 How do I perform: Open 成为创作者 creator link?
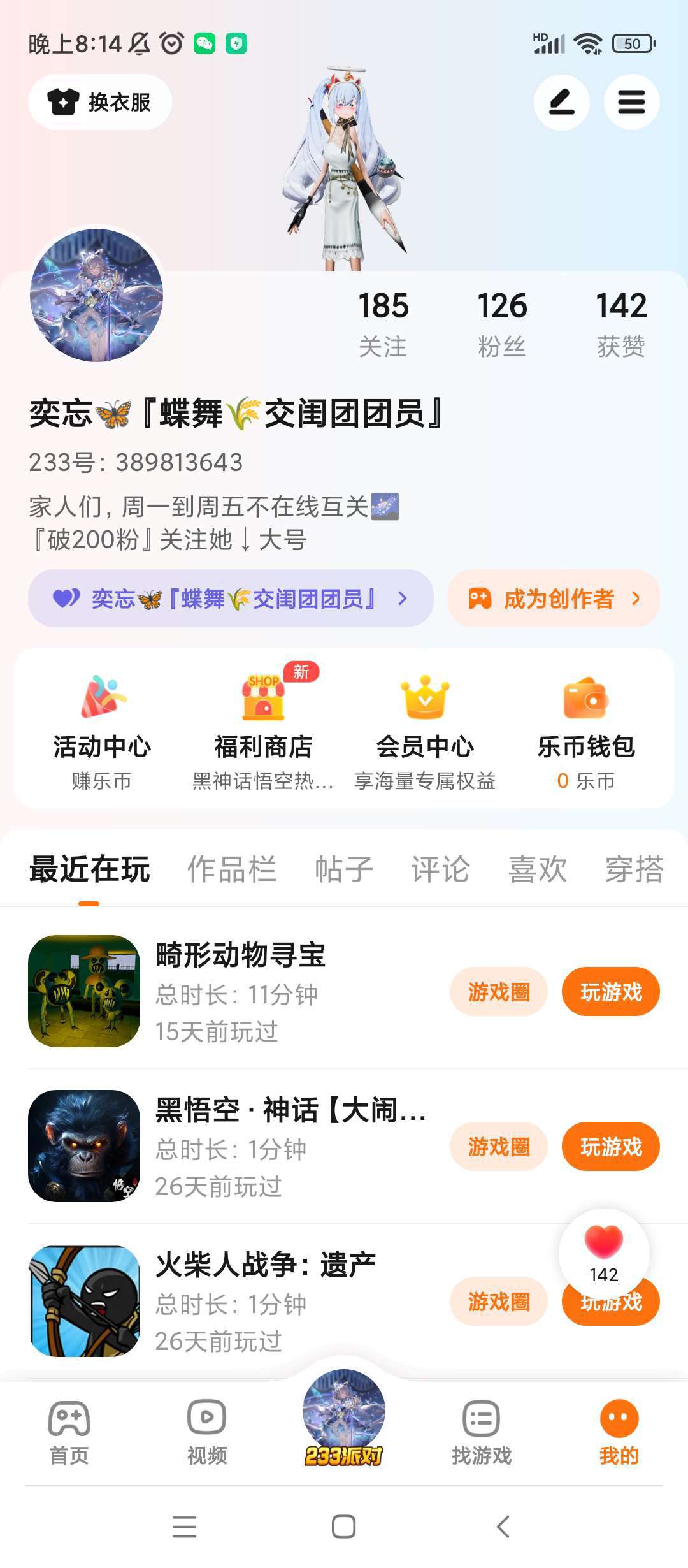[553, 599]
